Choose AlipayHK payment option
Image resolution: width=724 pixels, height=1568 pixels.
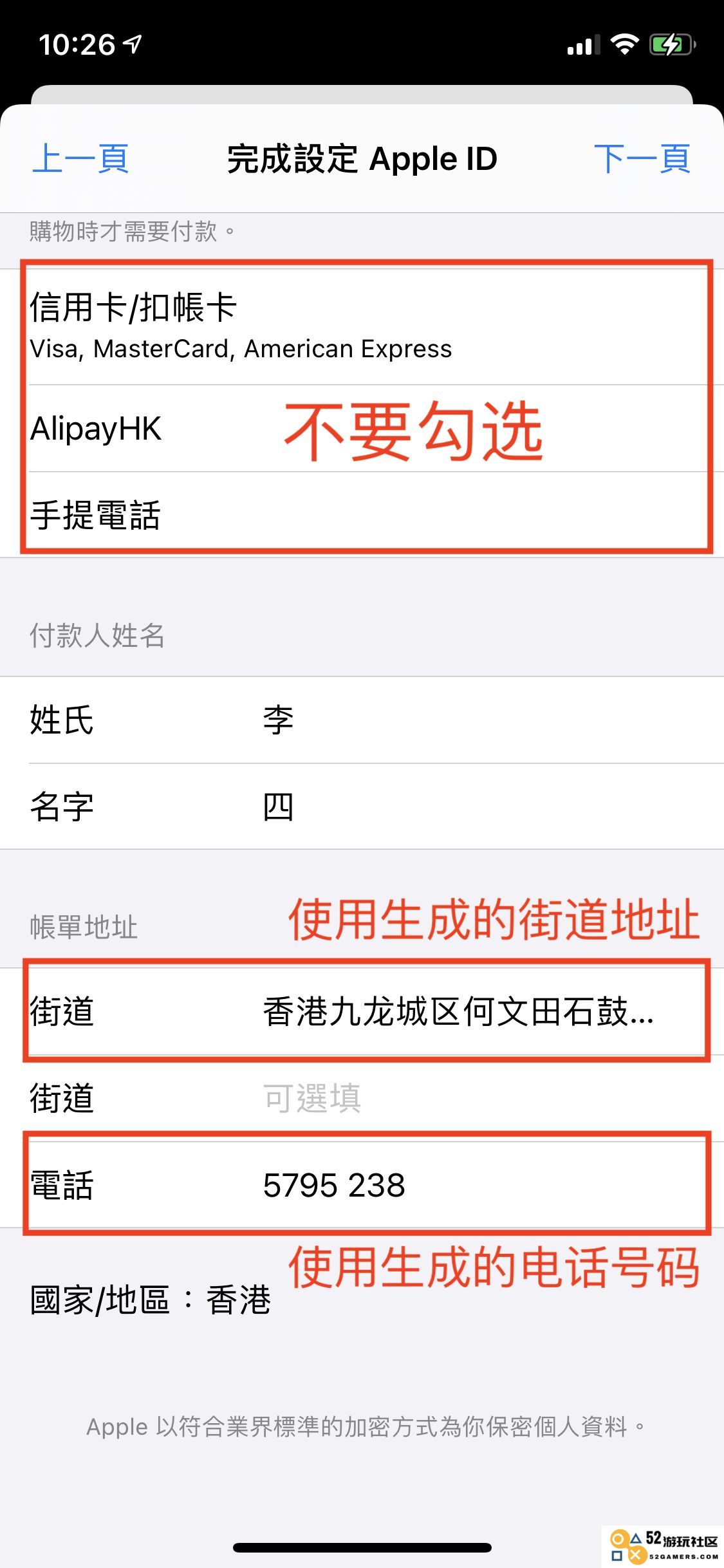362,429
